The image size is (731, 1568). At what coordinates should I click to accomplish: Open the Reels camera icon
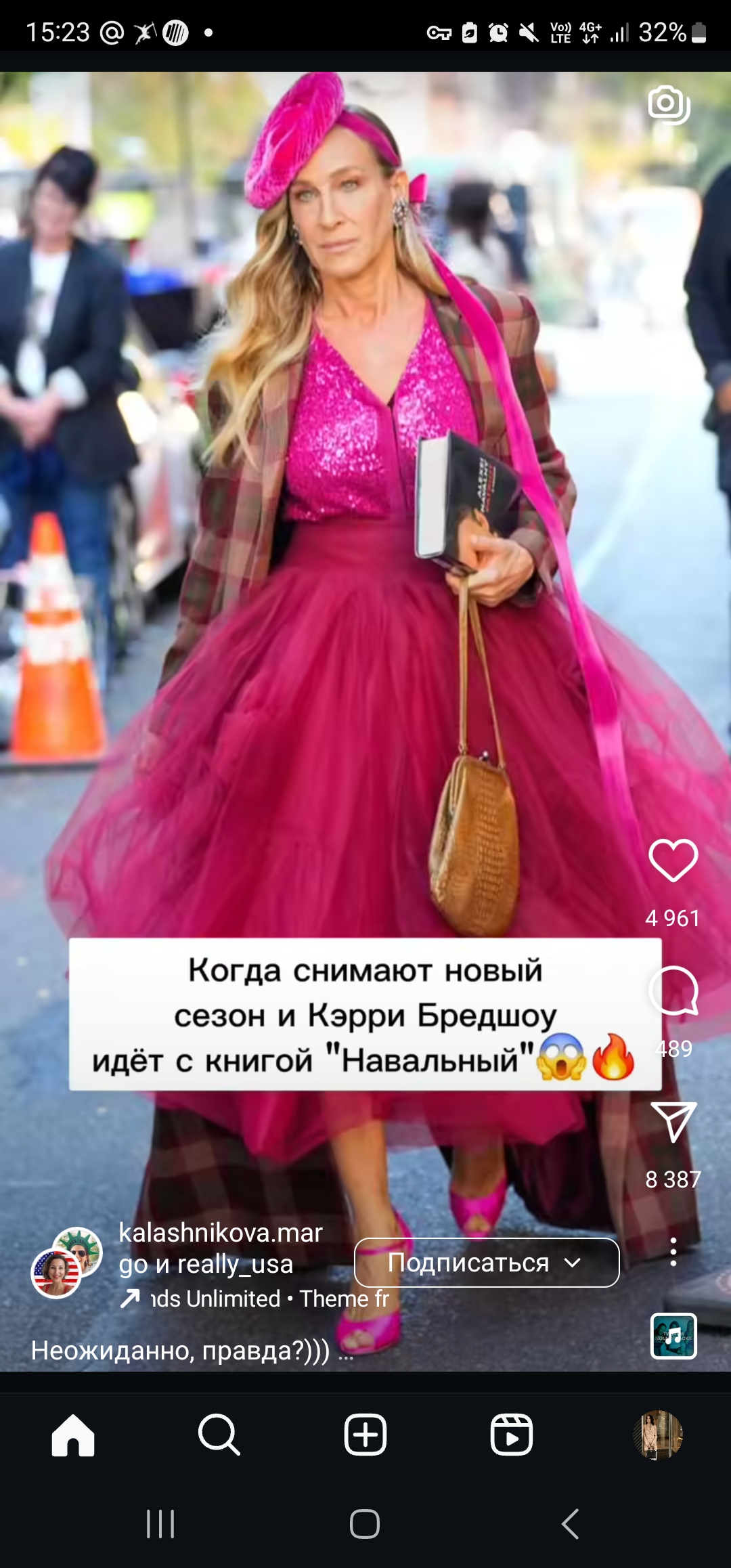(669, 104)
